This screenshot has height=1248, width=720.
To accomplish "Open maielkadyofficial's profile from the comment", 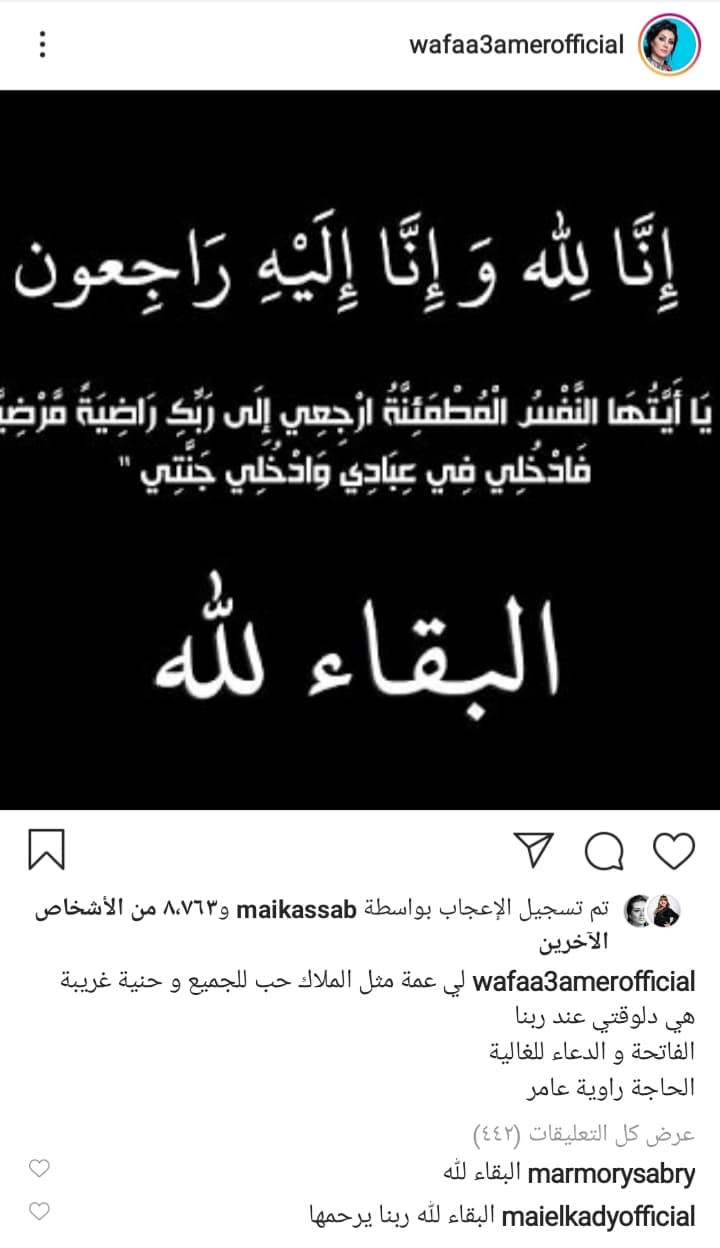I will point(598,1216).
